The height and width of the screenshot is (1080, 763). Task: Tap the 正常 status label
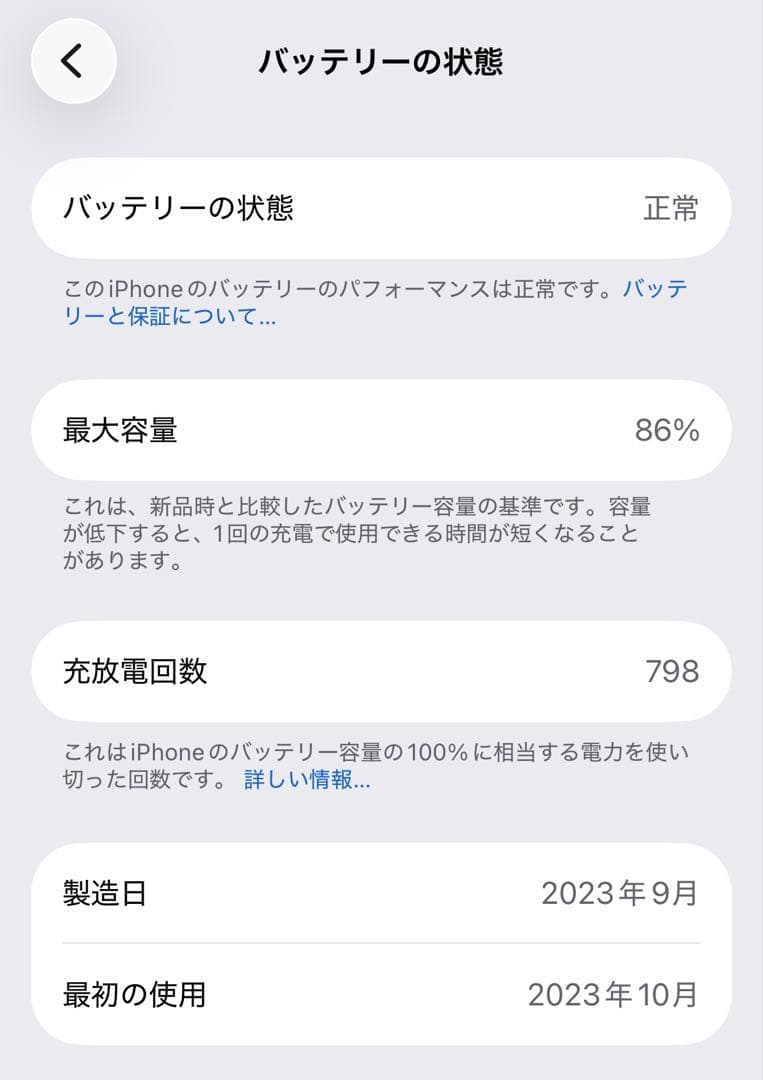pyautogui.click(x=670, y=210)
